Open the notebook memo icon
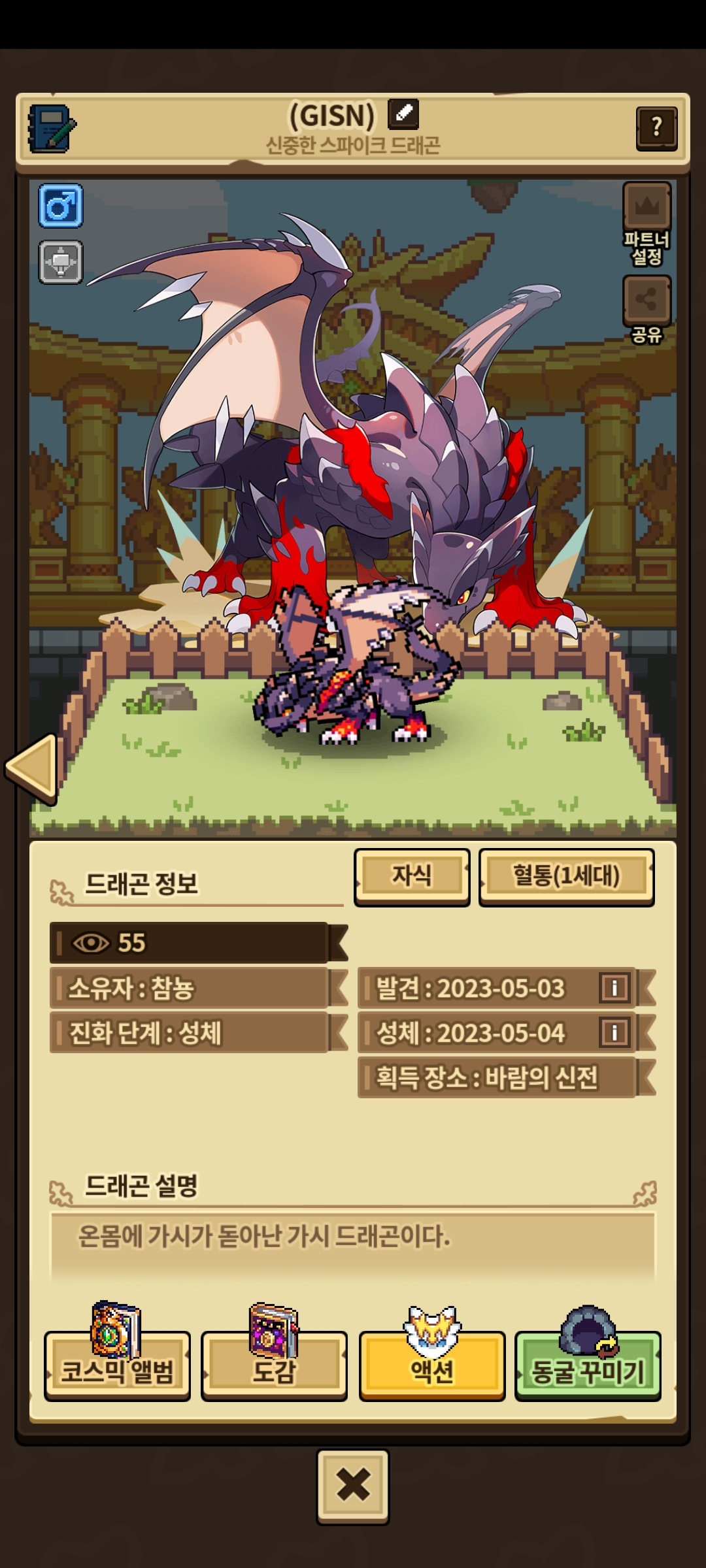The width and height of the screenshot is (706, 1568). coord(51,129)
